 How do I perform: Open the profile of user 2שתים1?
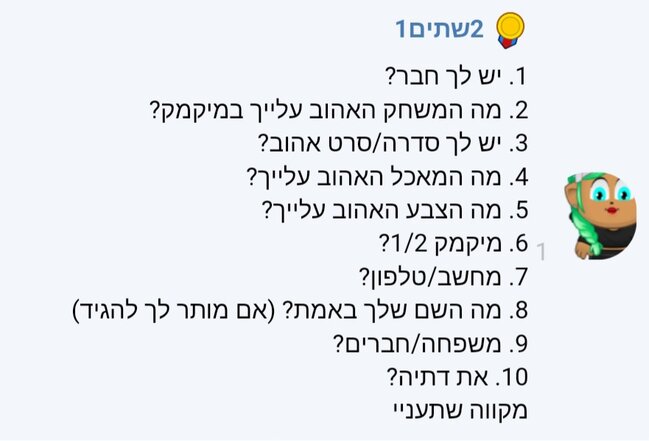click(x=439, y=29)
